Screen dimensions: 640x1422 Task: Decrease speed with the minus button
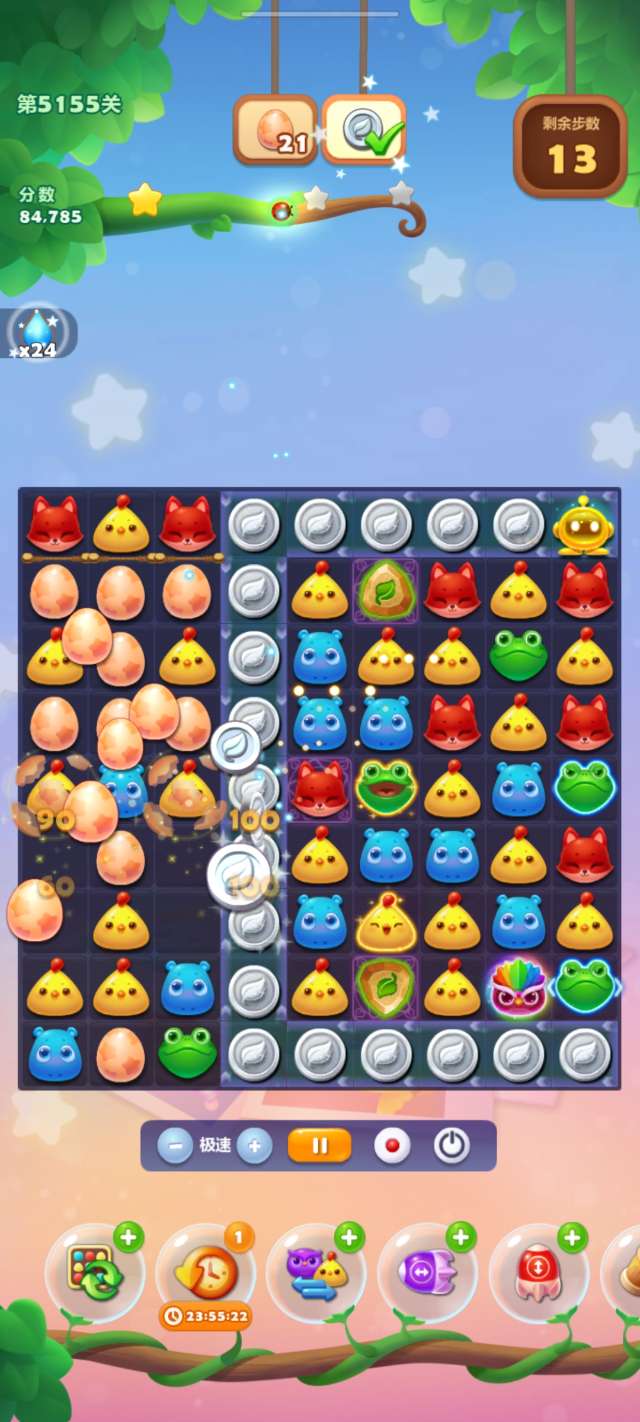pos(175,1146)
